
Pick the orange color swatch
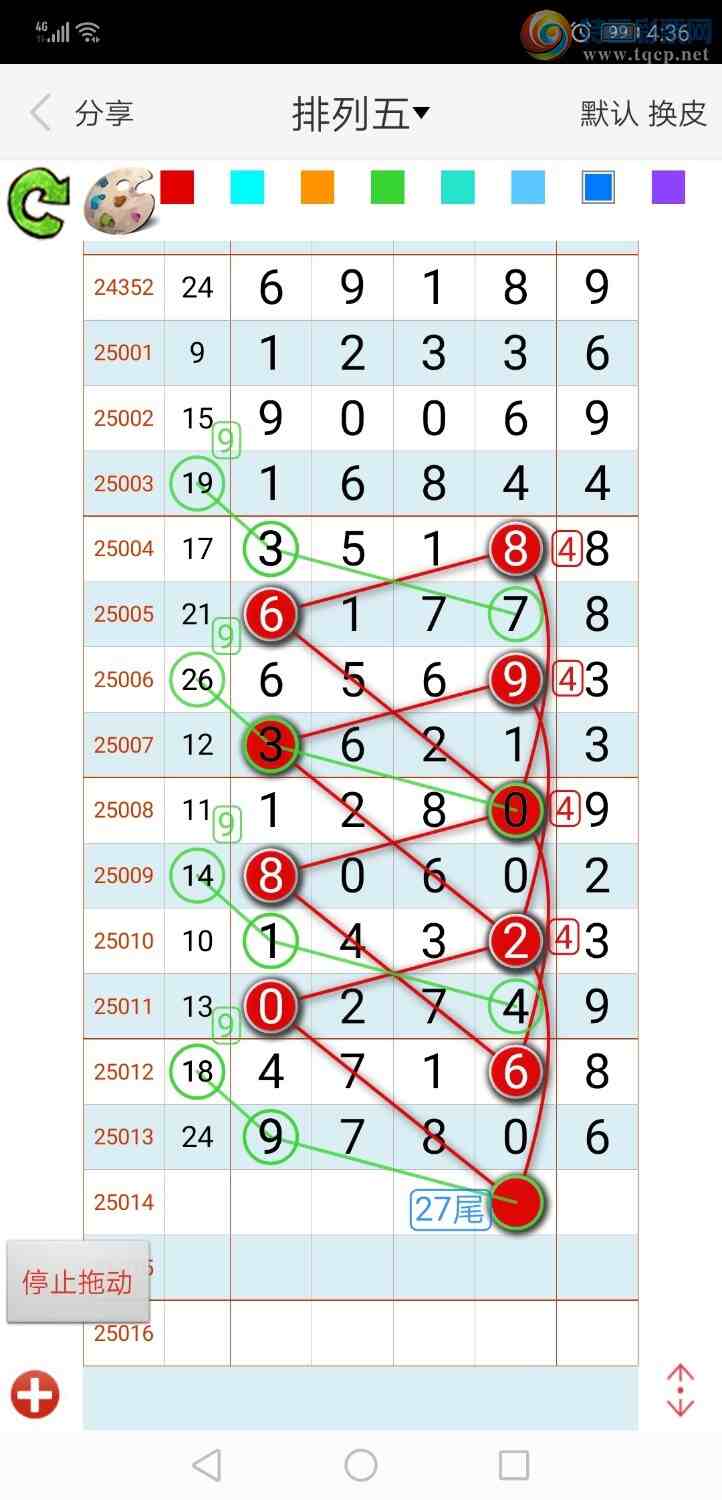[317, 187]
